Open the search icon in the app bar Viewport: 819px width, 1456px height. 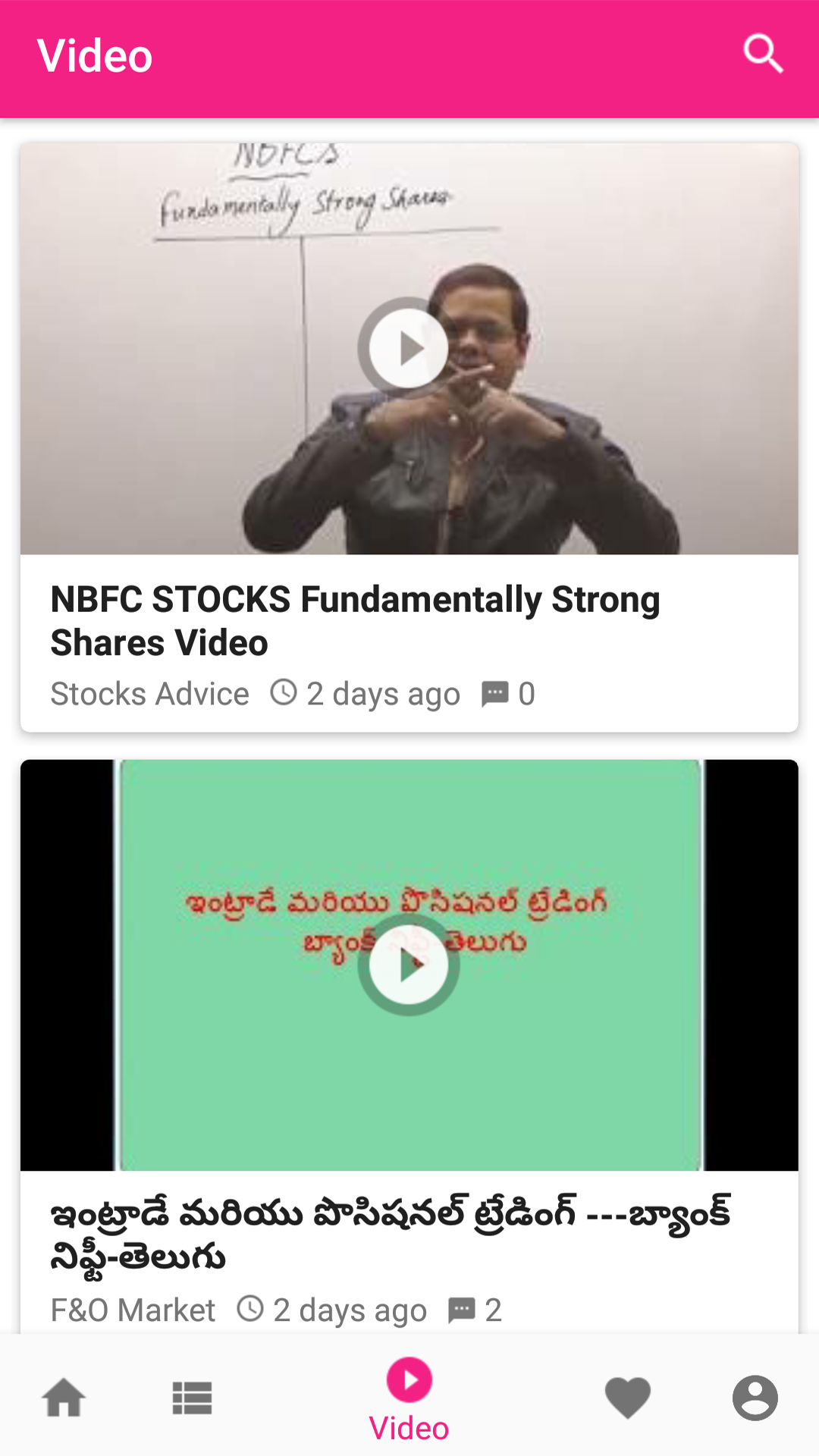762,54
